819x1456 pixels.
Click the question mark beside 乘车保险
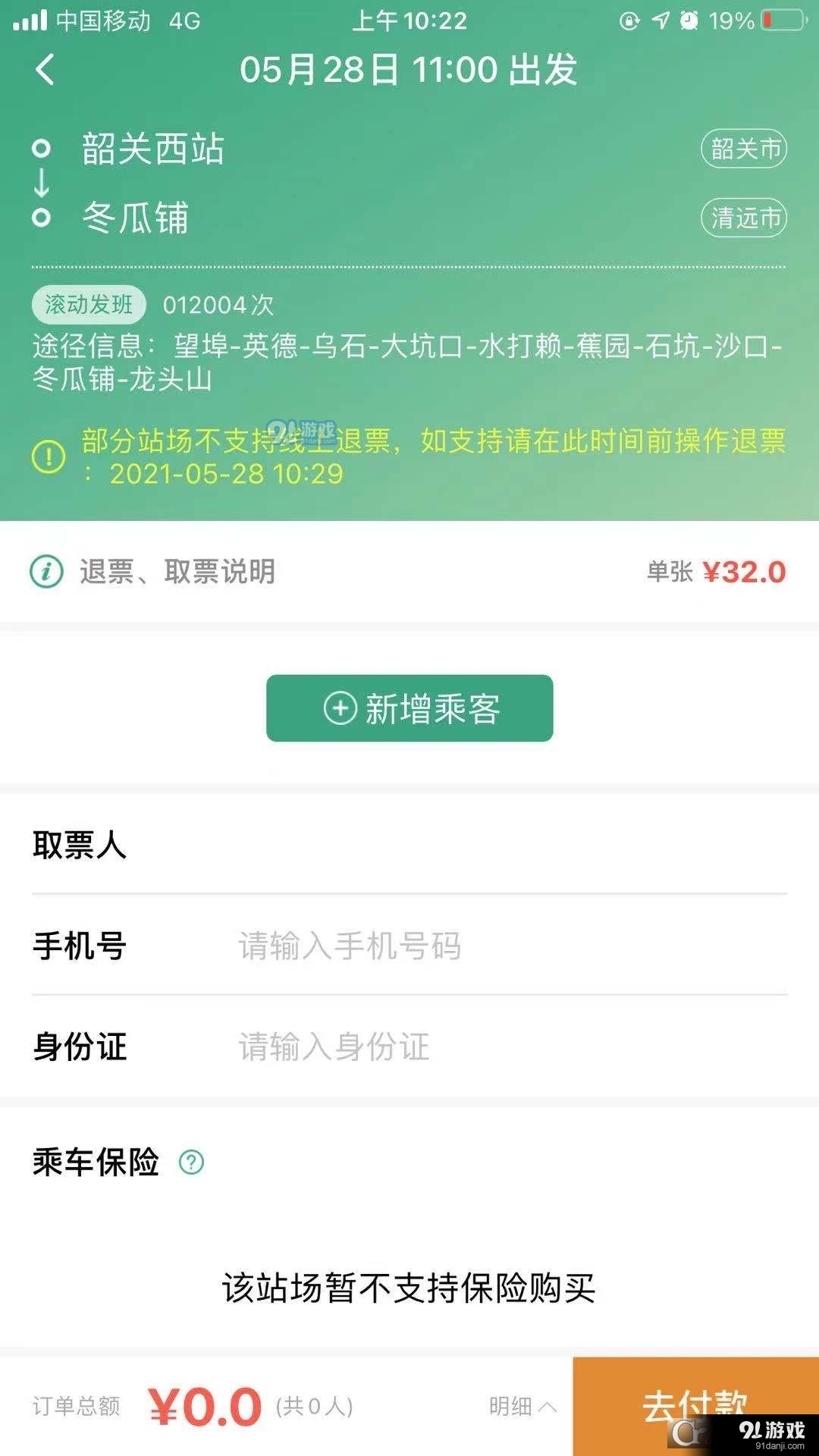[x=192, y=1161]
